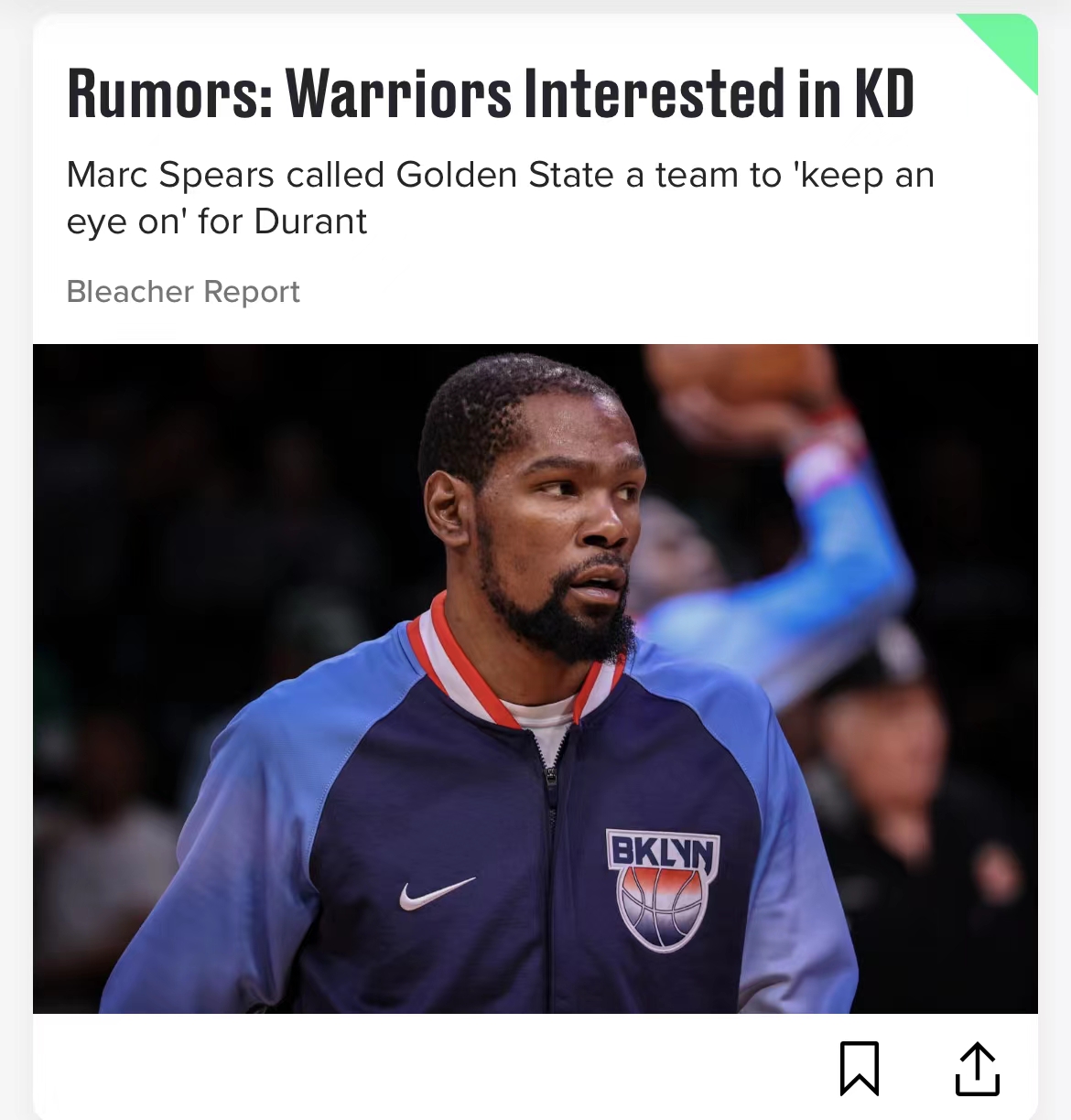This screenshot has width=1071, height=1120.
Task: Bookmark this Bleacher Report article
Action: (x=859, y=1068)
